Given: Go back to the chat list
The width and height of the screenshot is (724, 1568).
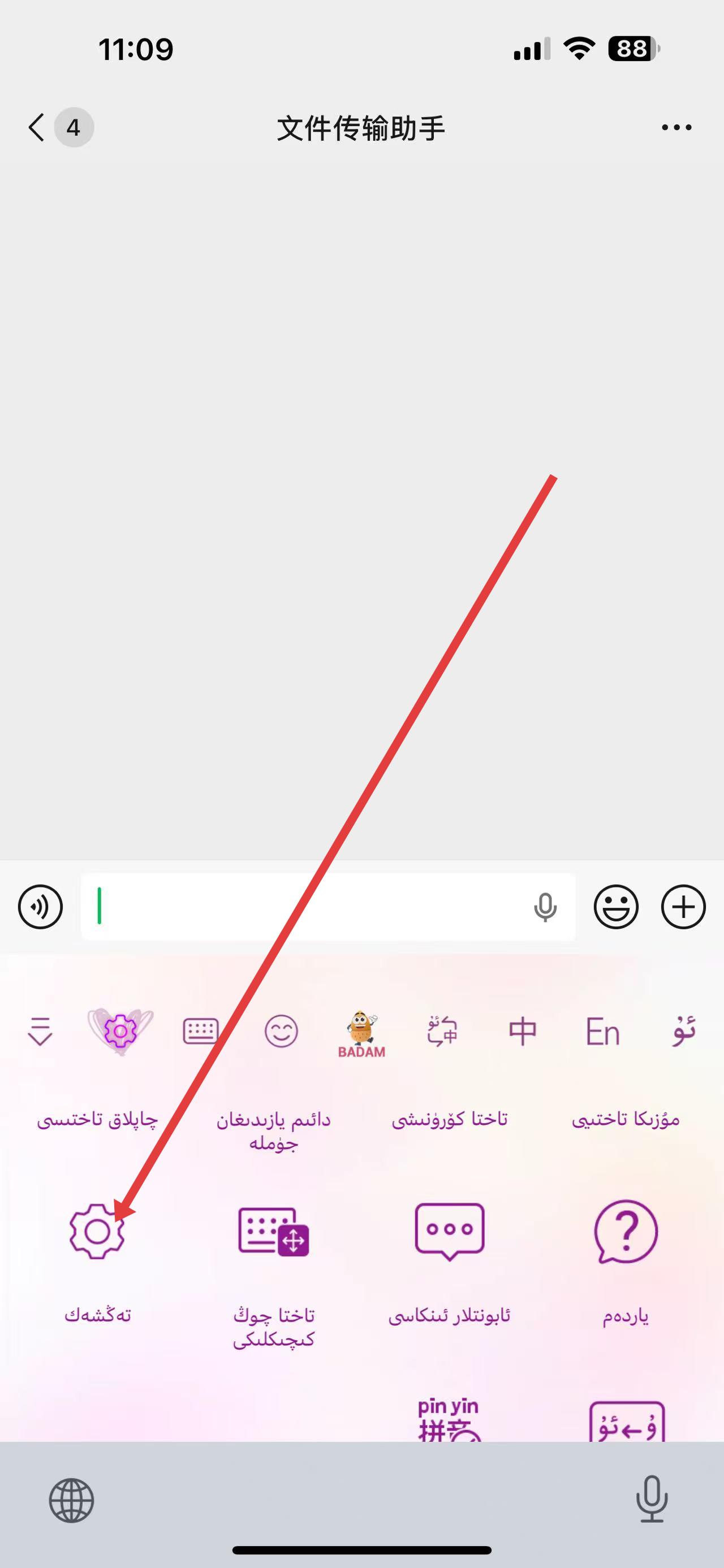Looking at the screenshot, I should pyautogui.click(x=38, y=127).
